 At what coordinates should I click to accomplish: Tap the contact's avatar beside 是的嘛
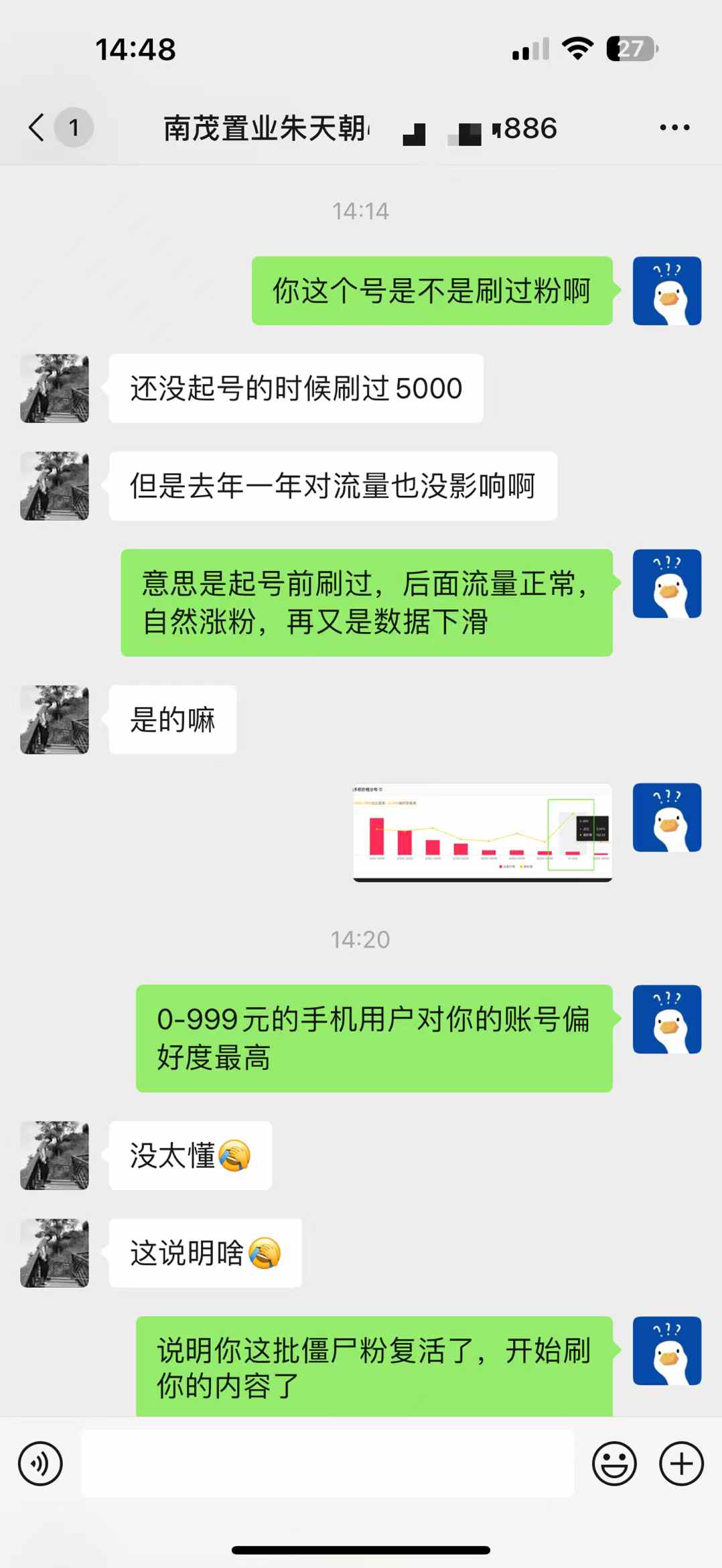pos(54,720)
